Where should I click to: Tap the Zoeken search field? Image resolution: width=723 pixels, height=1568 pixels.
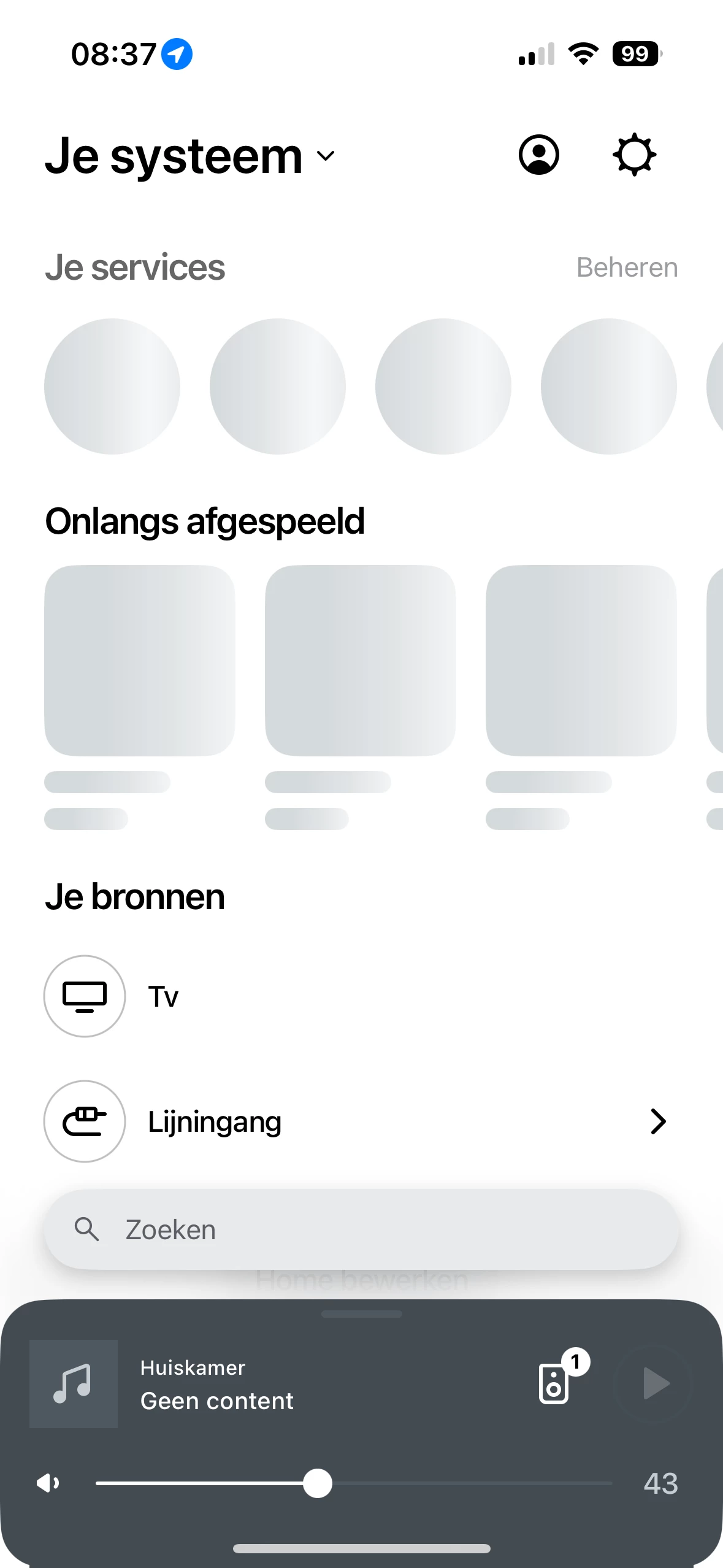(x=361, y=1229)
